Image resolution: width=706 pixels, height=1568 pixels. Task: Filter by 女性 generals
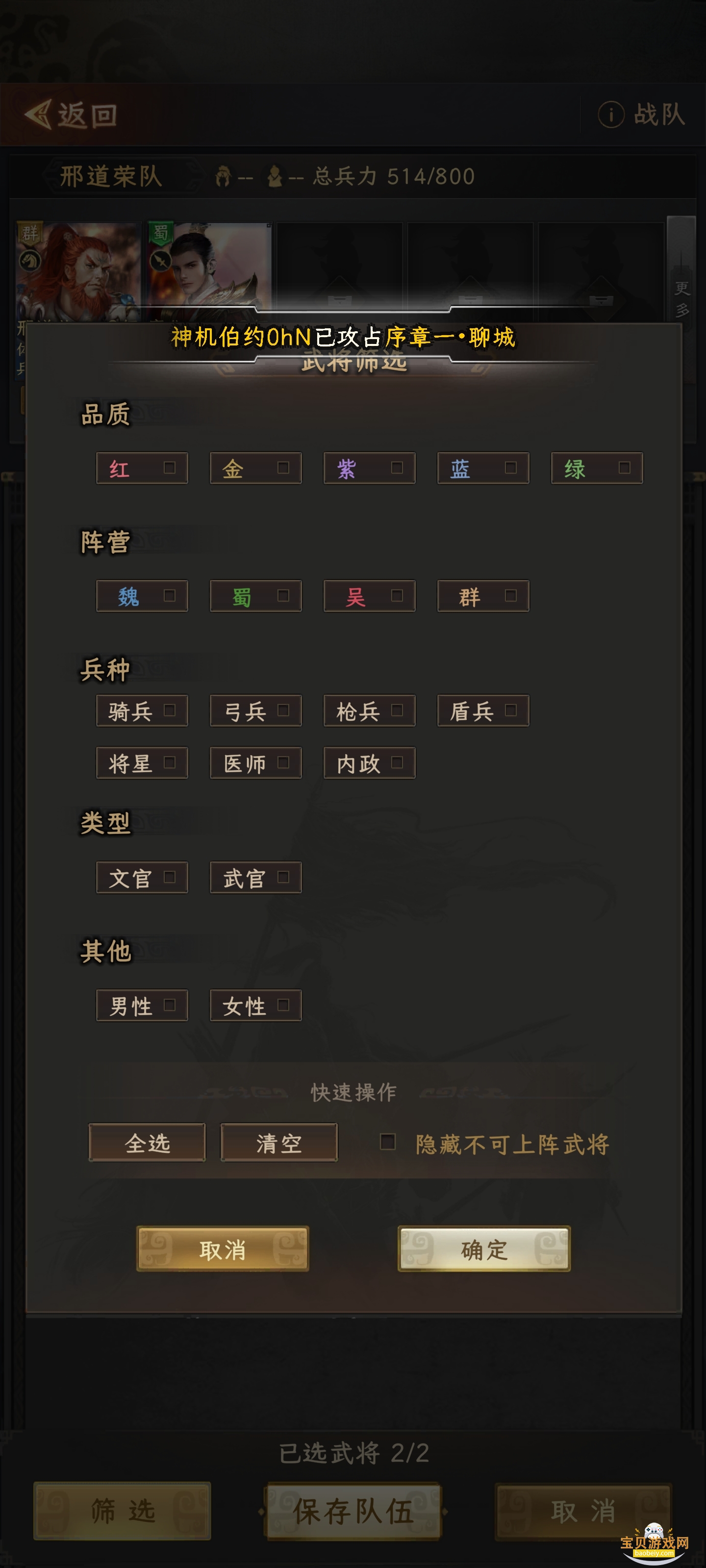(x=255, y=1005)
